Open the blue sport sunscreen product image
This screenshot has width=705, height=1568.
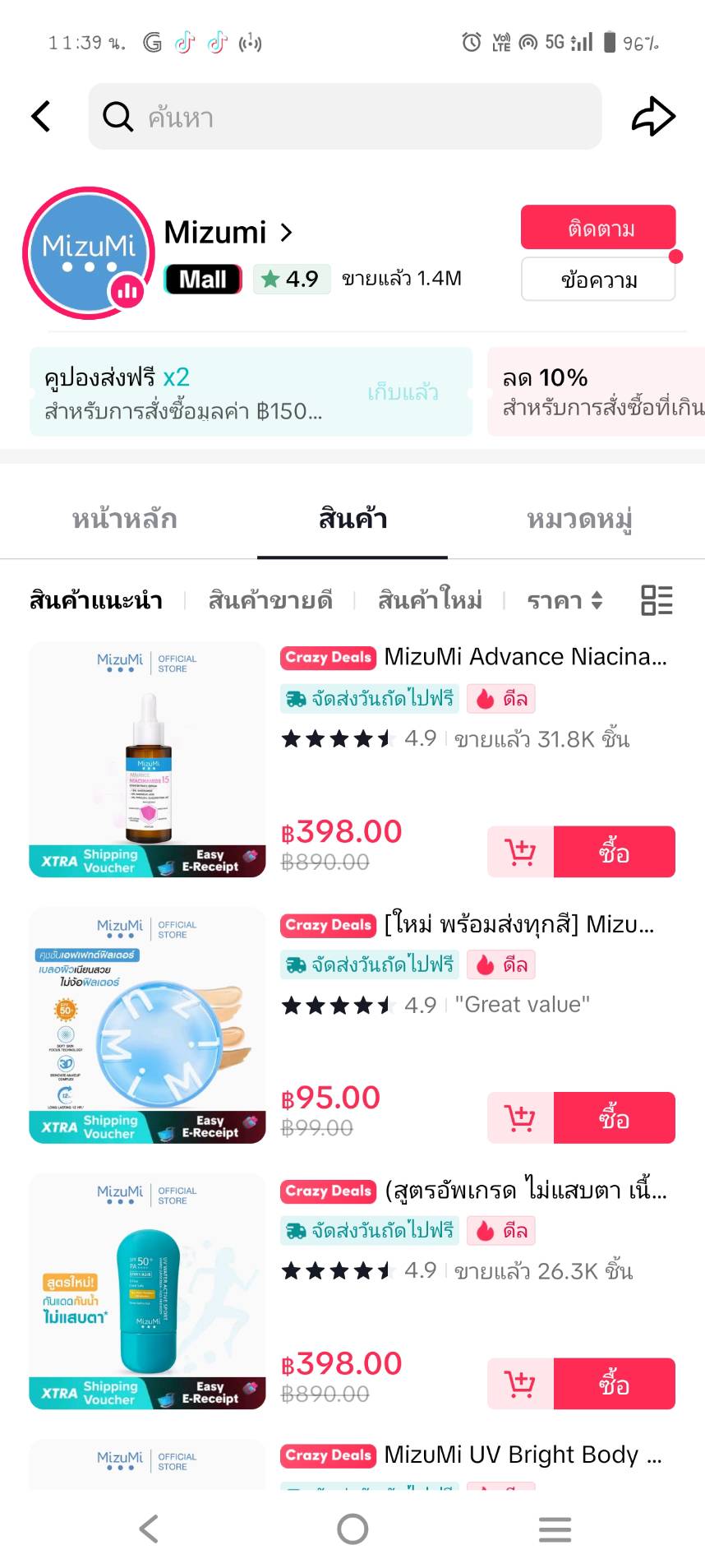(147, 1291)
